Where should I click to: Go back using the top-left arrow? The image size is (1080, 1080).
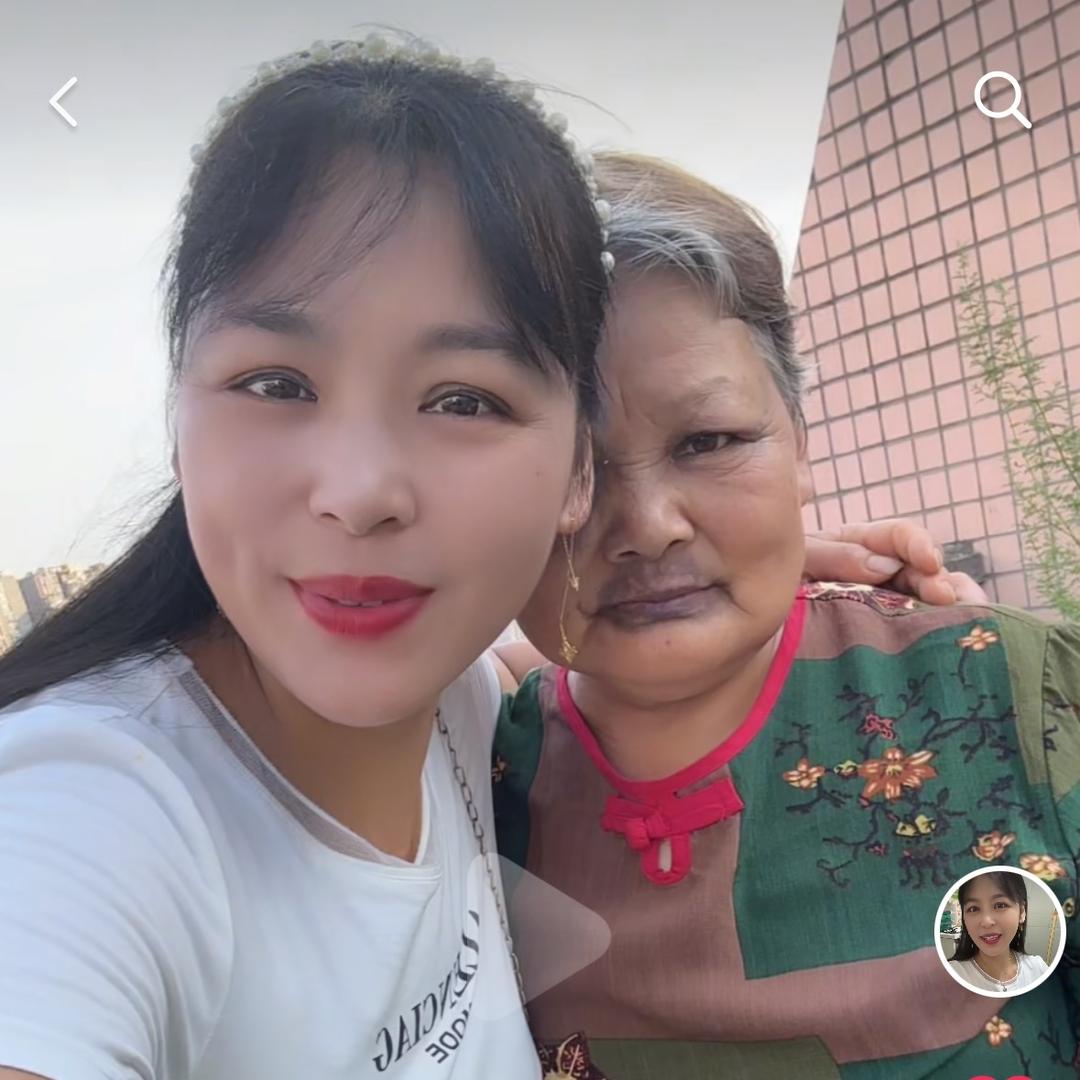[64, 102]
